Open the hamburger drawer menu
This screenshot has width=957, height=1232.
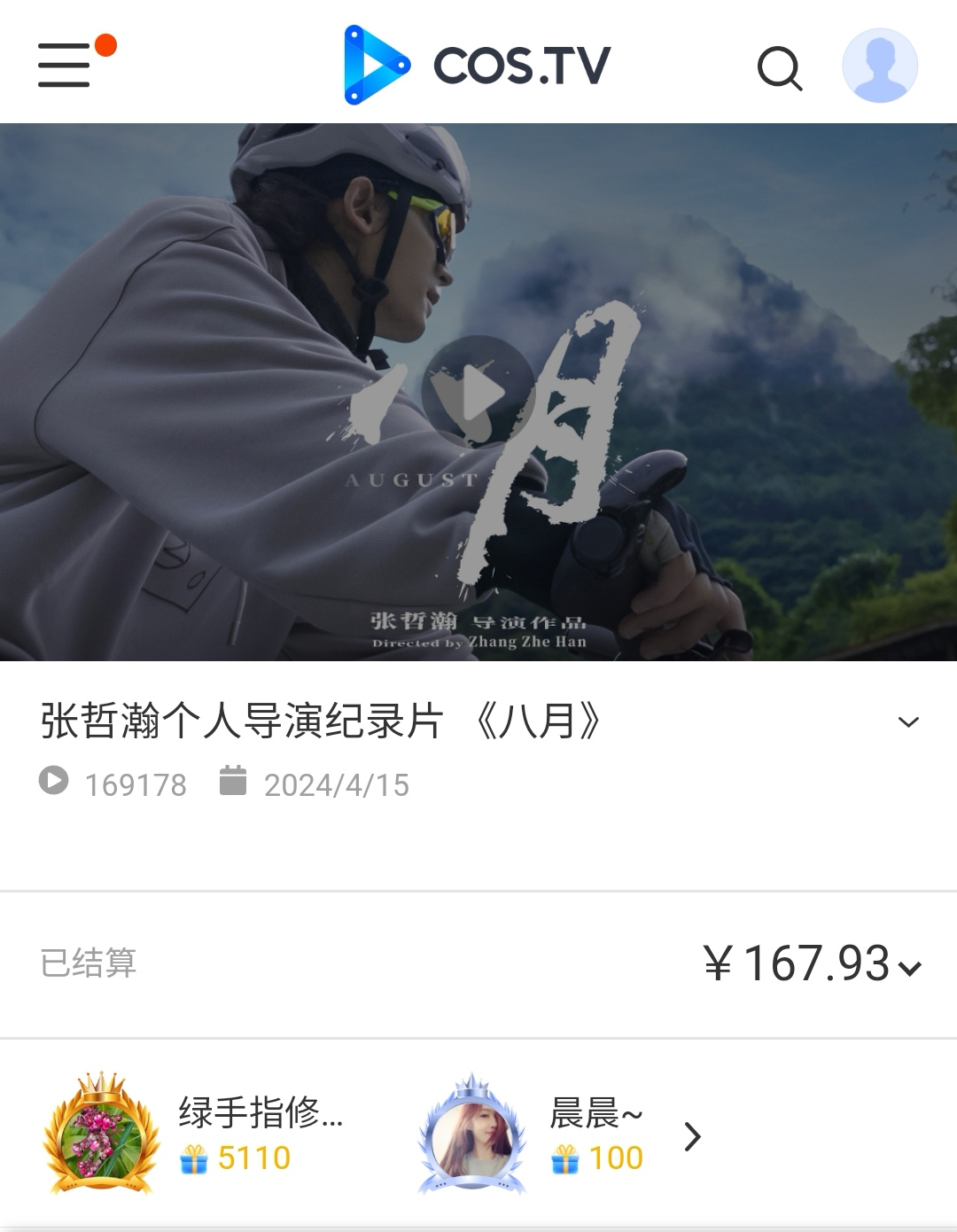(65, 66)
